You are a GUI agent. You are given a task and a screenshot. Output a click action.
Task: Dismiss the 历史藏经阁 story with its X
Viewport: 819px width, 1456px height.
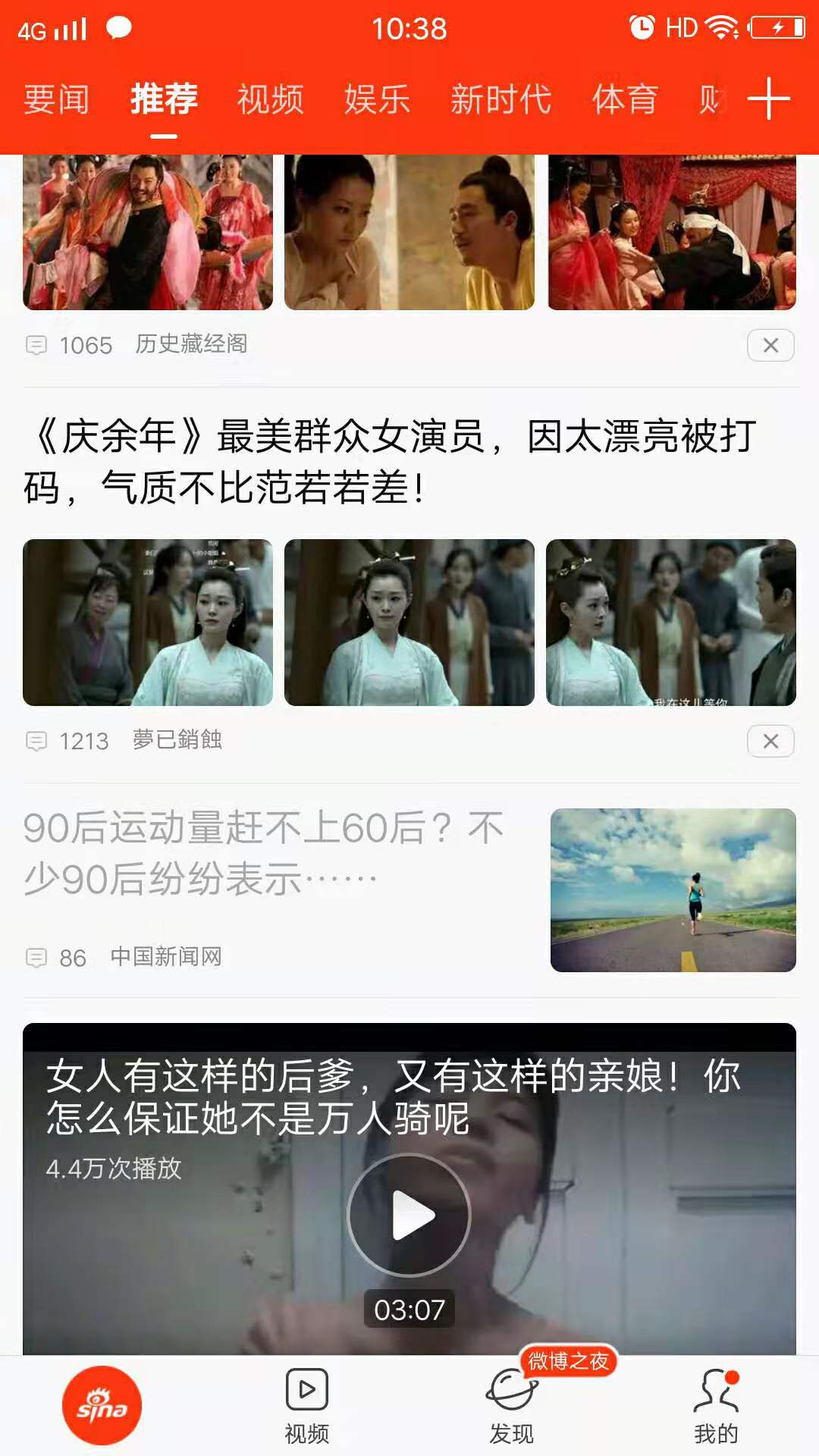tap(772, 345)
